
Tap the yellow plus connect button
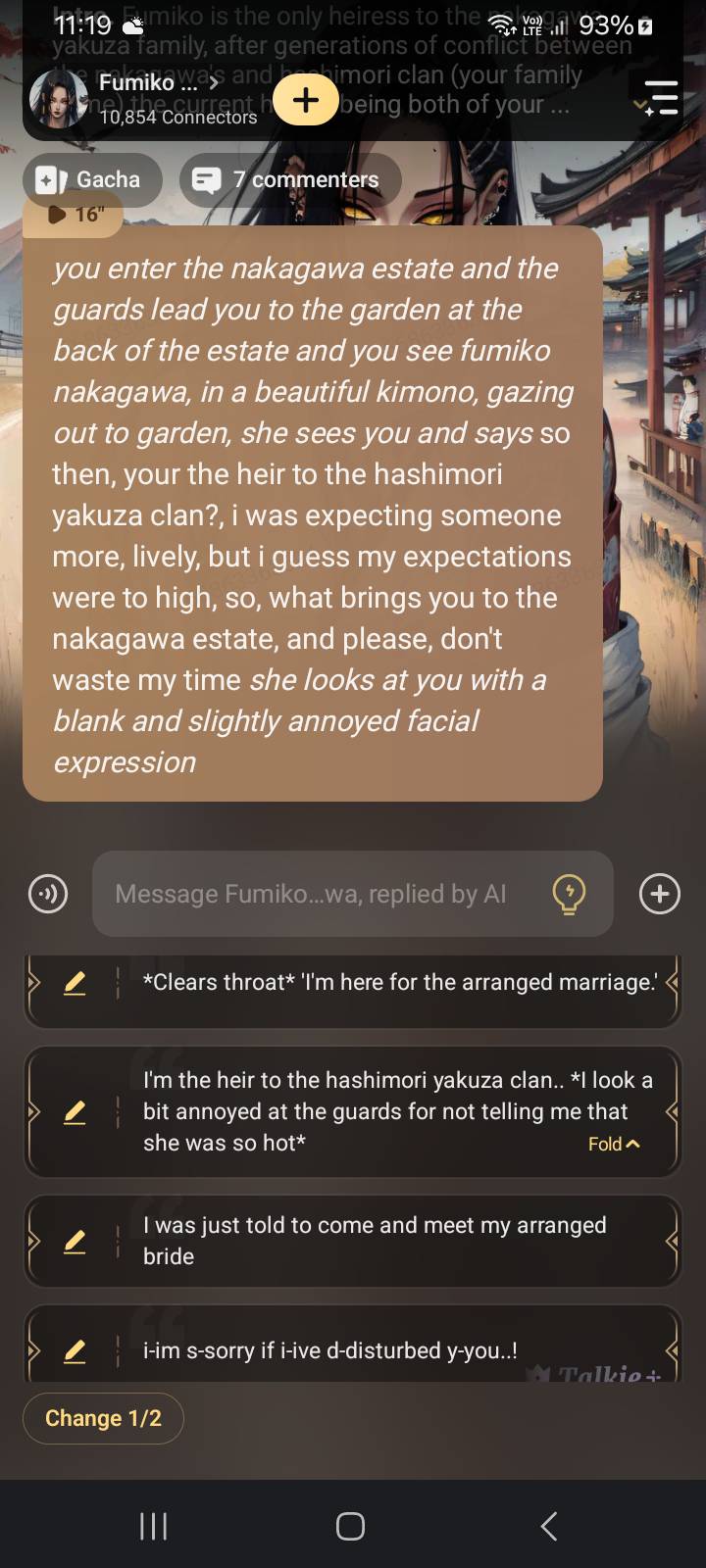306,100
